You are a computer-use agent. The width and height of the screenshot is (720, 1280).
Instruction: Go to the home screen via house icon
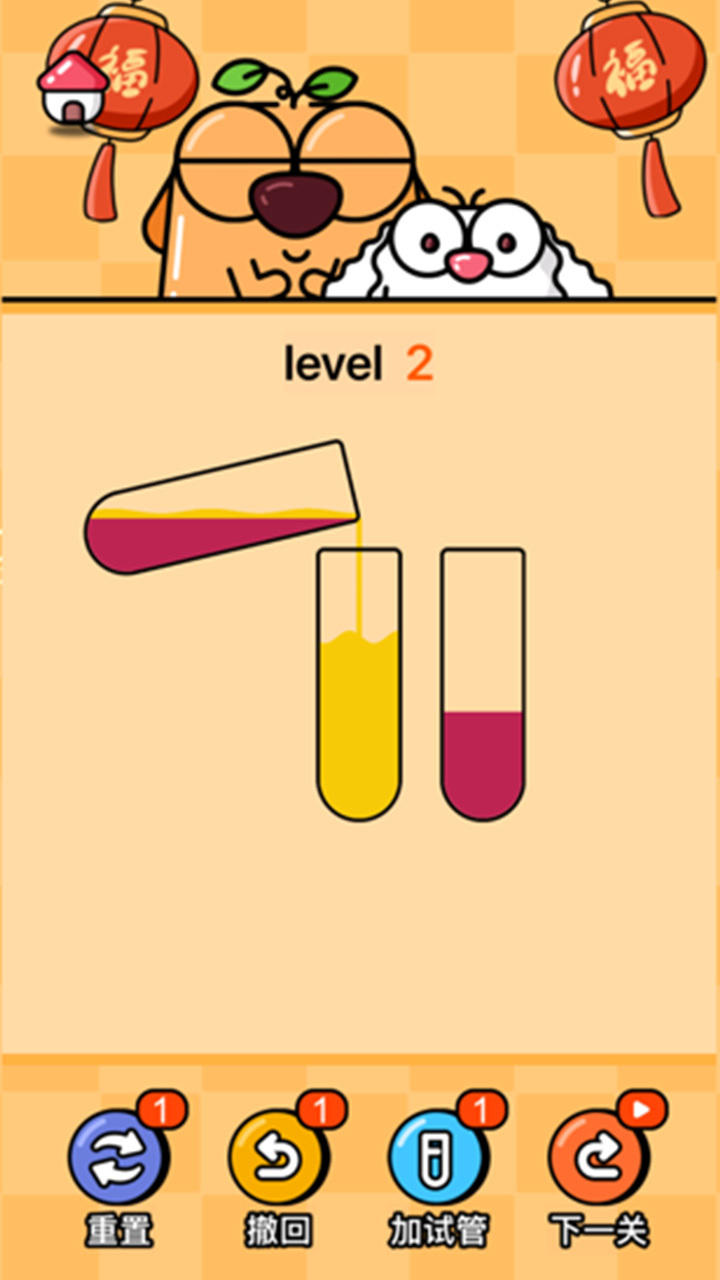pos(72,89)
